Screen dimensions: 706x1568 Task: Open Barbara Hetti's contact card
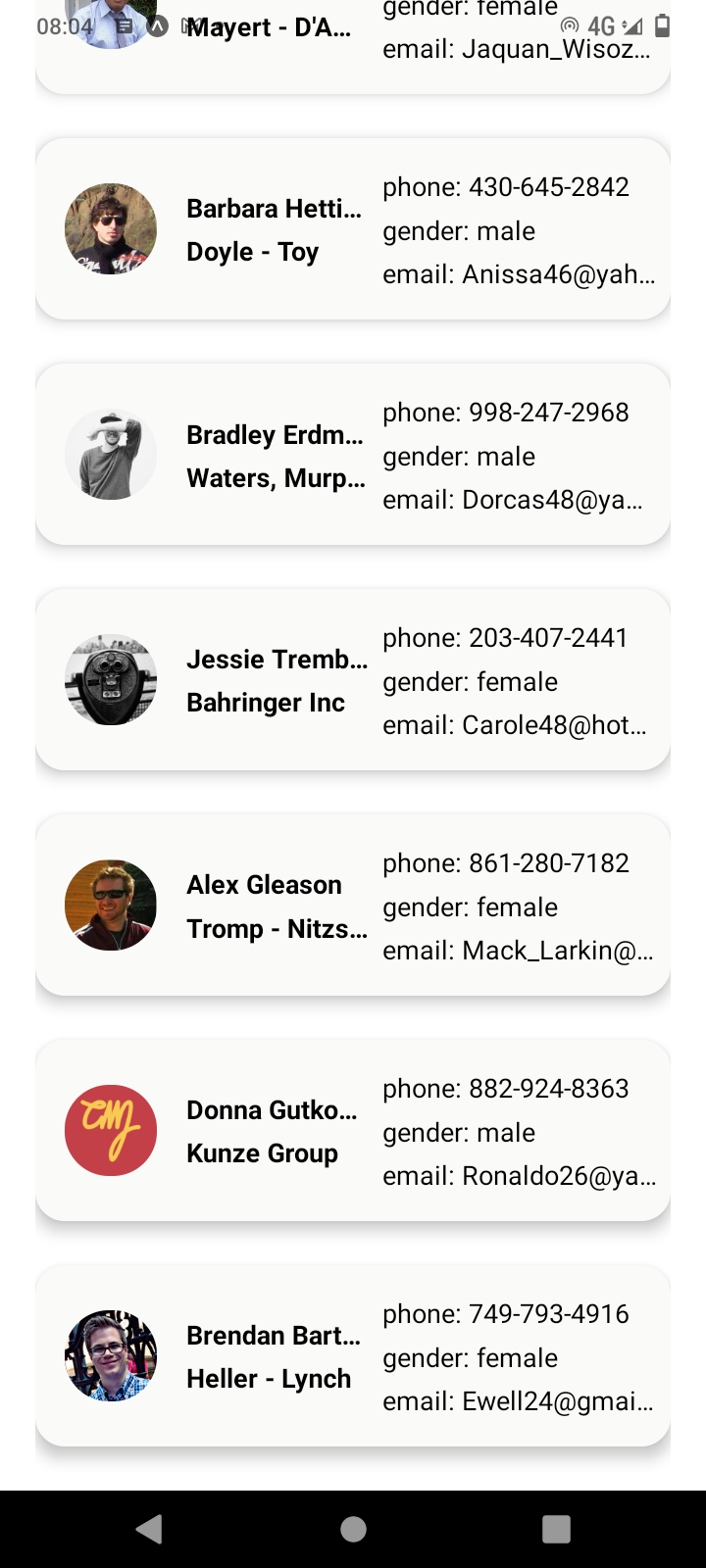(x=353, y=229)
